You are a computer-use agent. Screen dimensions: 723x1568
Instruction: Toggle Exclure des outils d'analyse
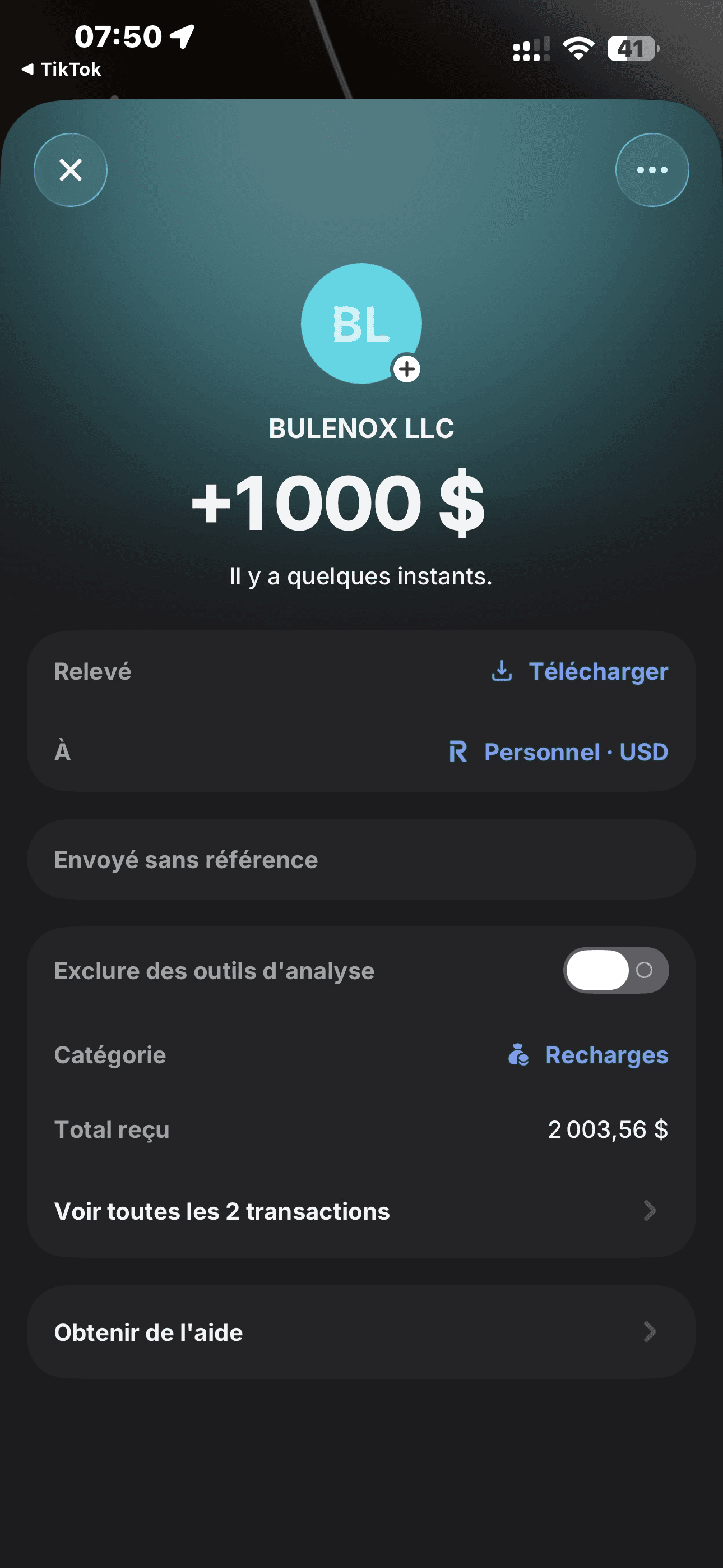(615, 970)
